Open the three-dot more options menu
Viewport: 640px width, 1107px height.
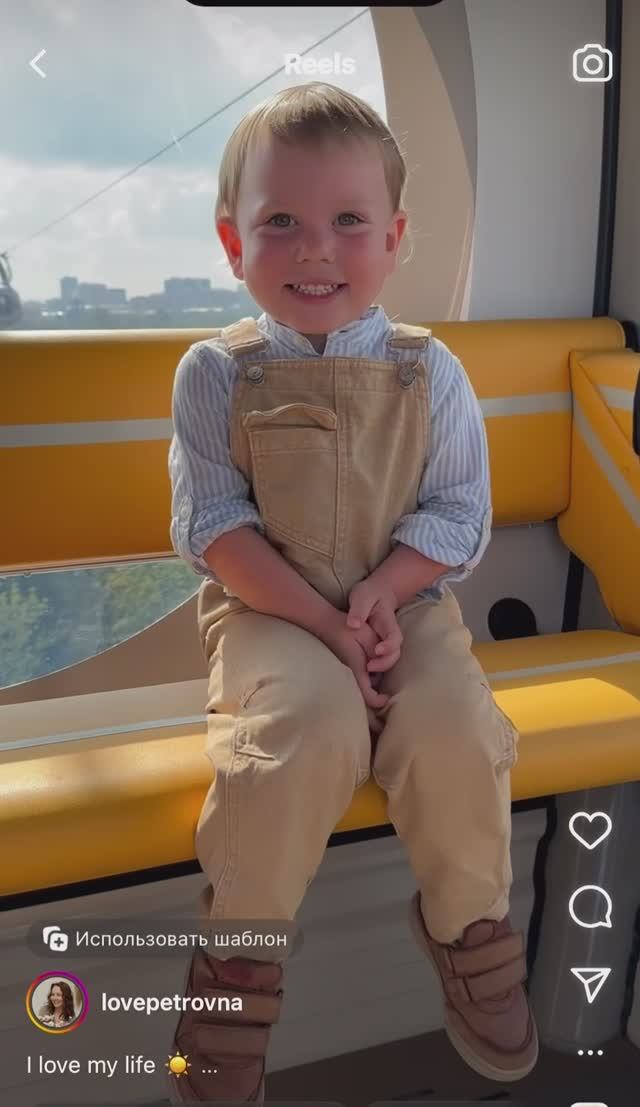point(590,1052)
